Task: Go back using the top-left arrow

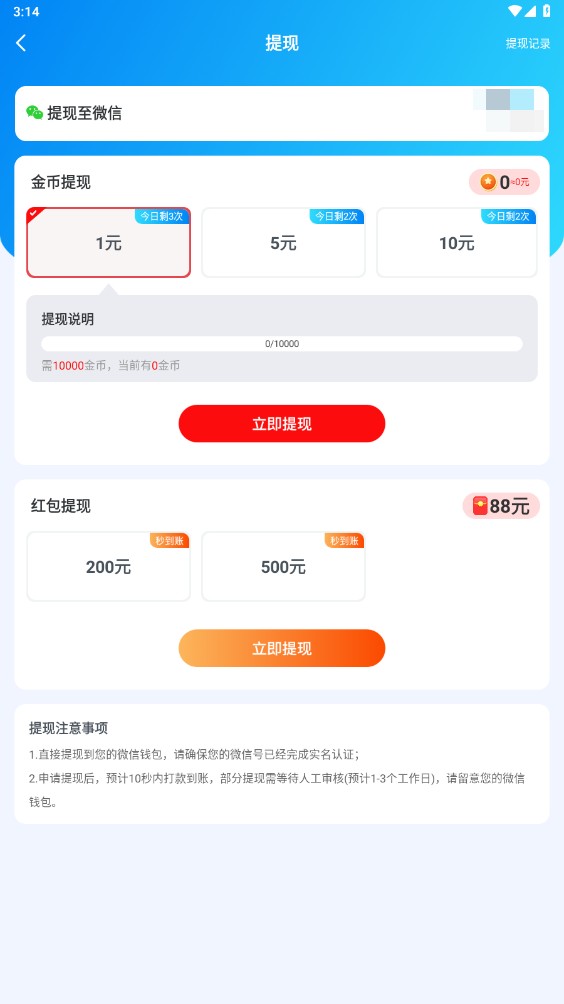Action: pyautogui.click(x=21, y=43)
